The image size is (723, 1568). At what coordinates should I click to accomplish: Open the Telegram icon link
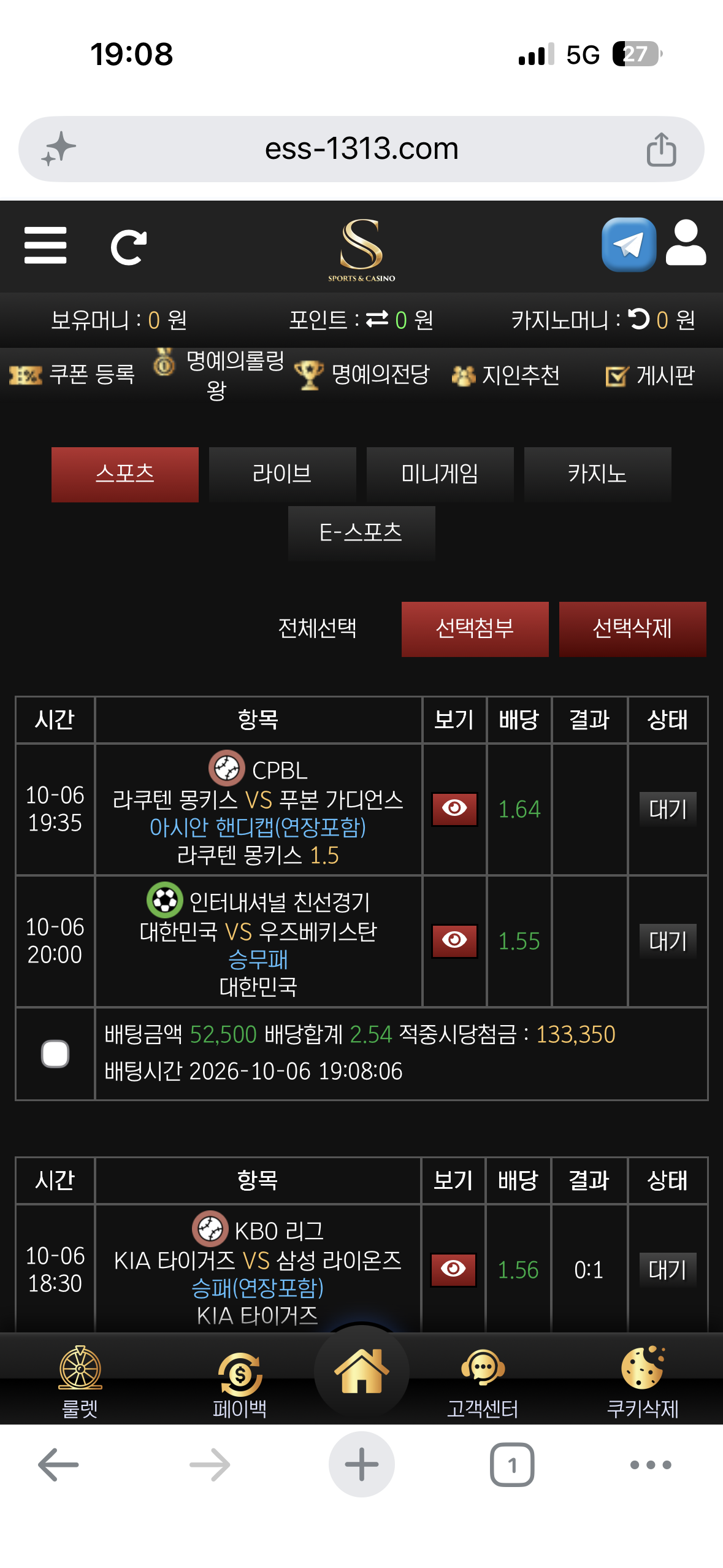tap(629, 245)
